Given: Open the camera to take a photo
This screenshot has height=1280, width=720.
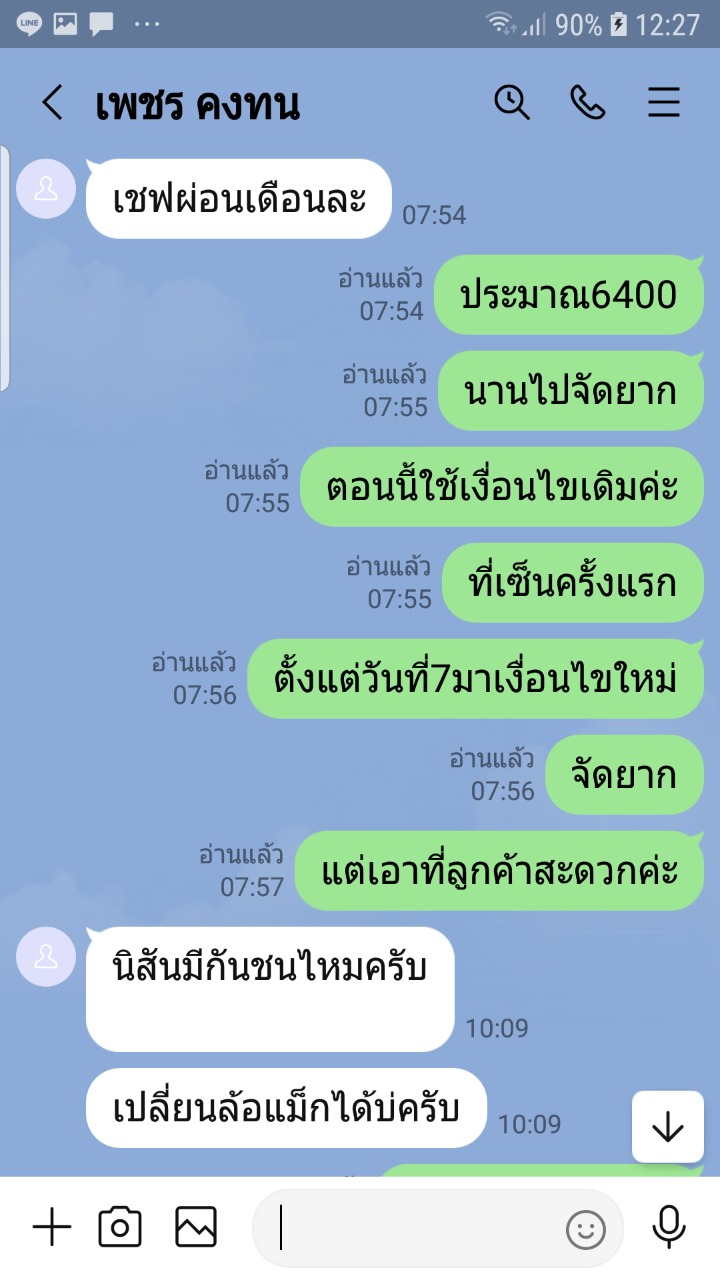Looking at the screenshot, I should click(120, 1227).
